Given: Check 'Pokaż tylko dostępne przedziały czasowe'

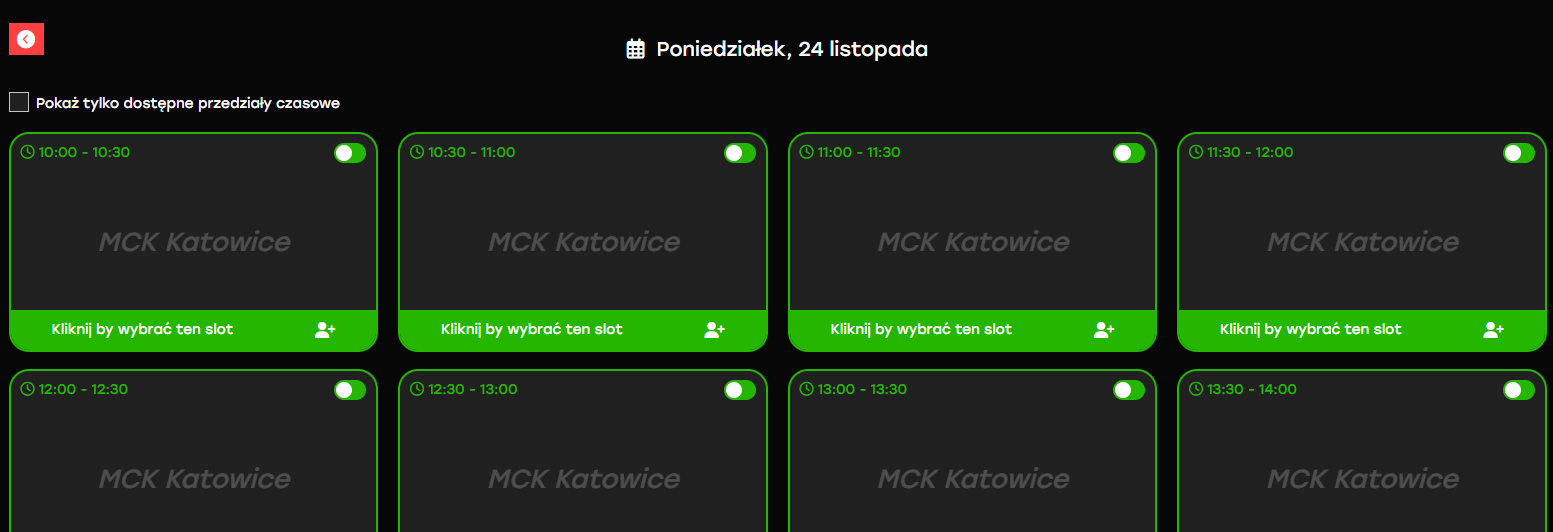Looking at the screenshot, I should 19,102.
